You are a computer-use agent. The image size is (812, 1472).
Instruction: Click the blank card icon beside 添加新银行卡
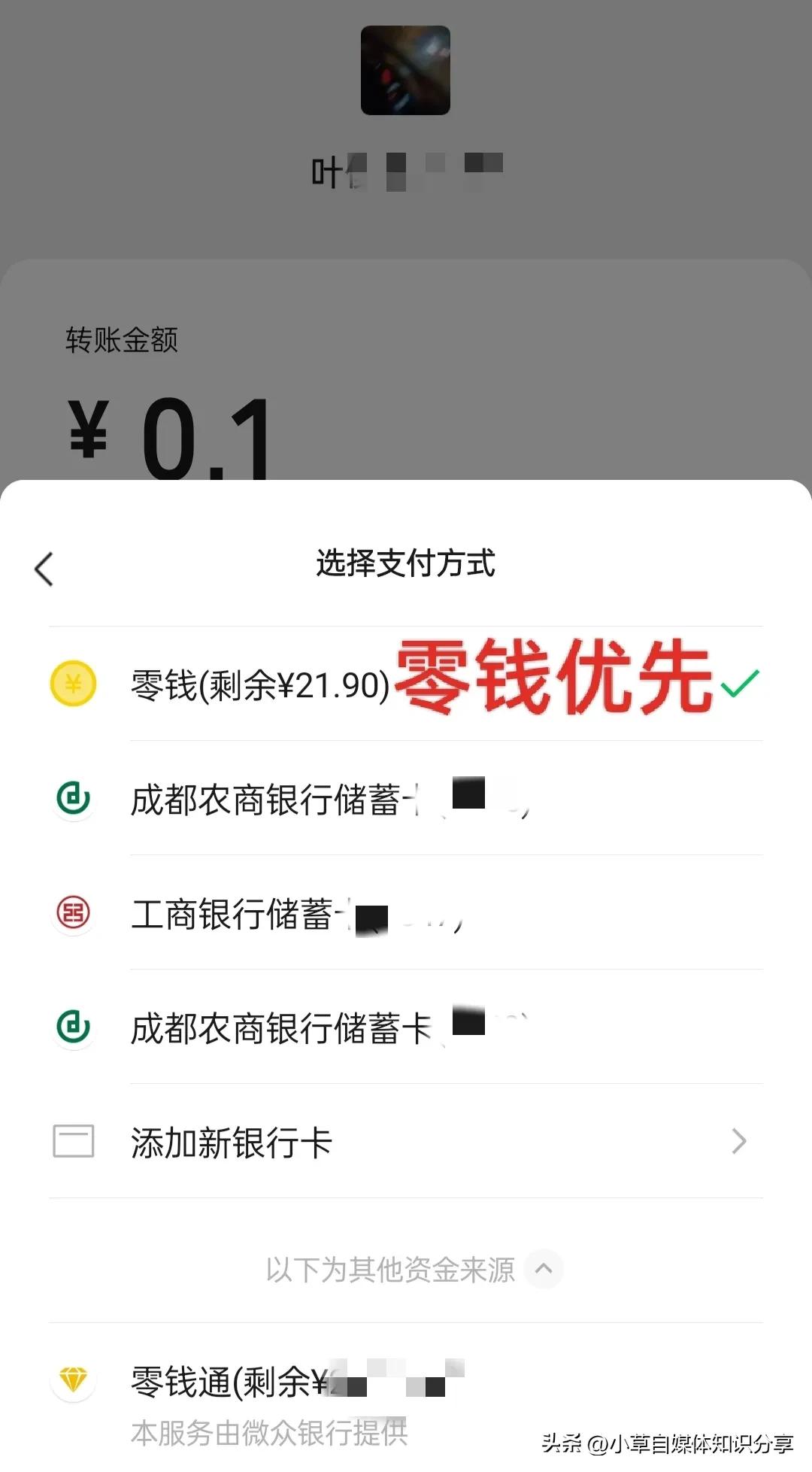click(72, 1142)
